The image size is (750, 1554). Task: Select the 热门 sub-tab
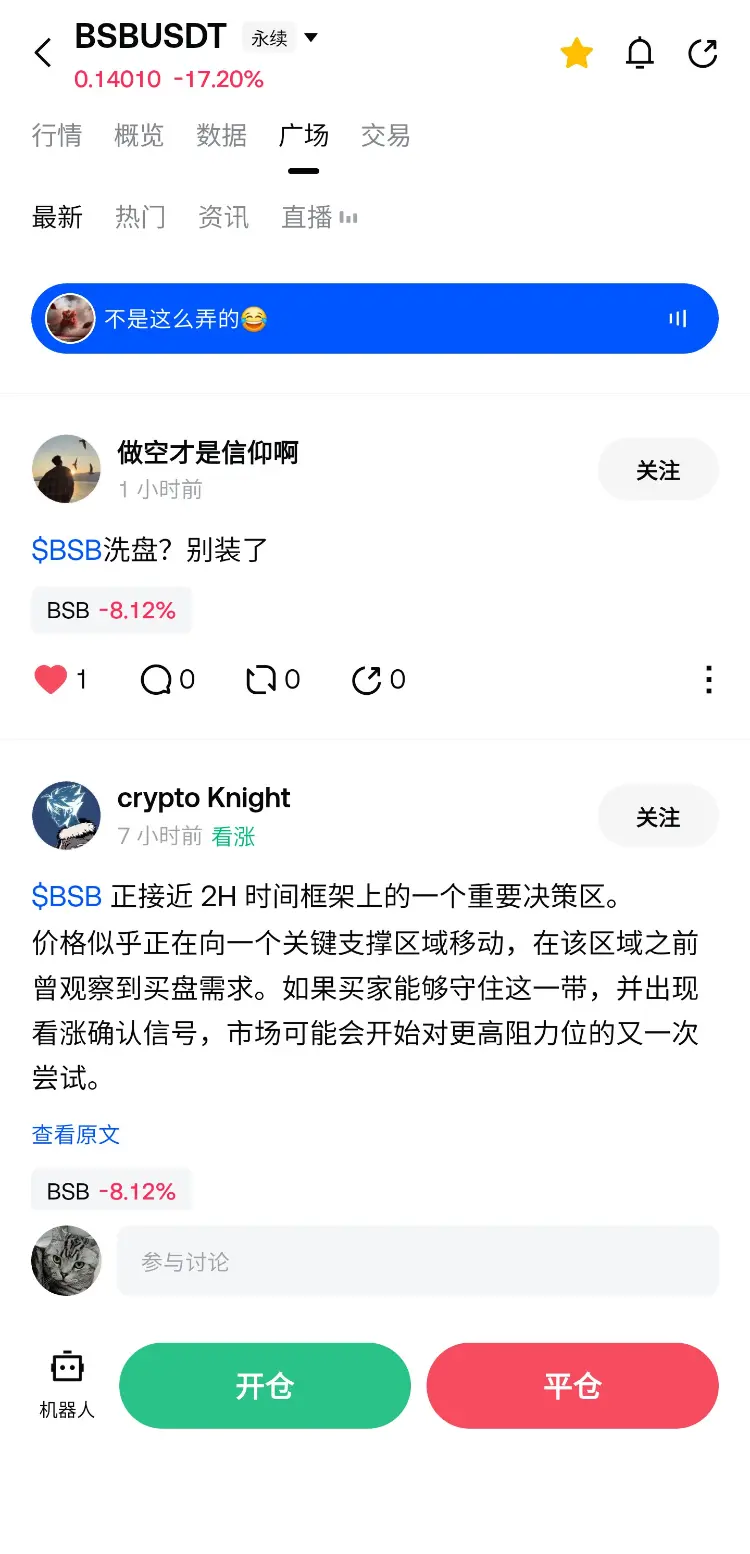(140, 217)
